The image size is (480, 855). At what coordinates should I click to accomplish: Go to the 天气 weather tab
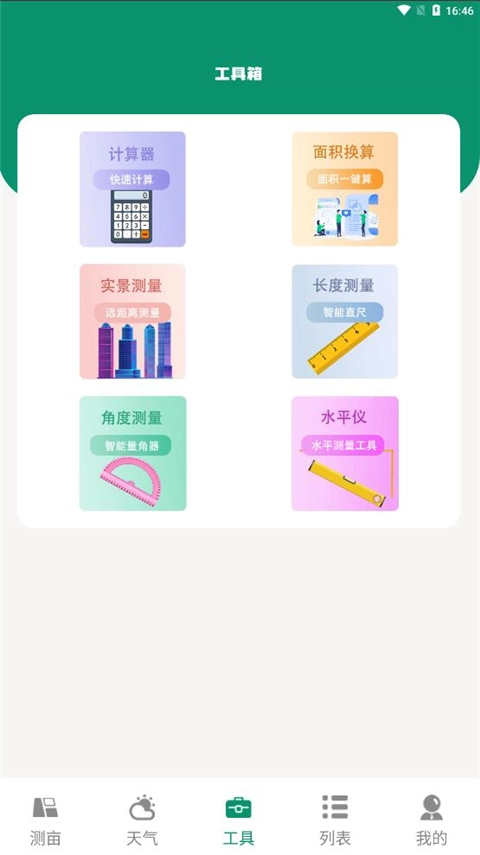(142, 820)
